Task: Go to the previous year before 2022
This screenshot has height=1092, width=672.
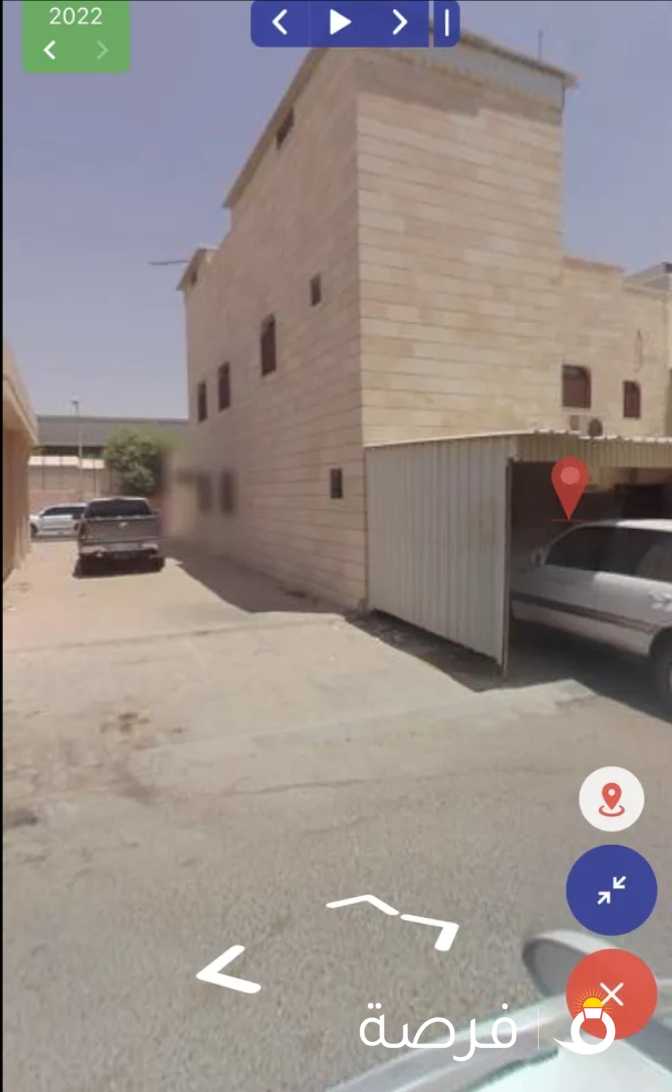Action: point(50,50)
